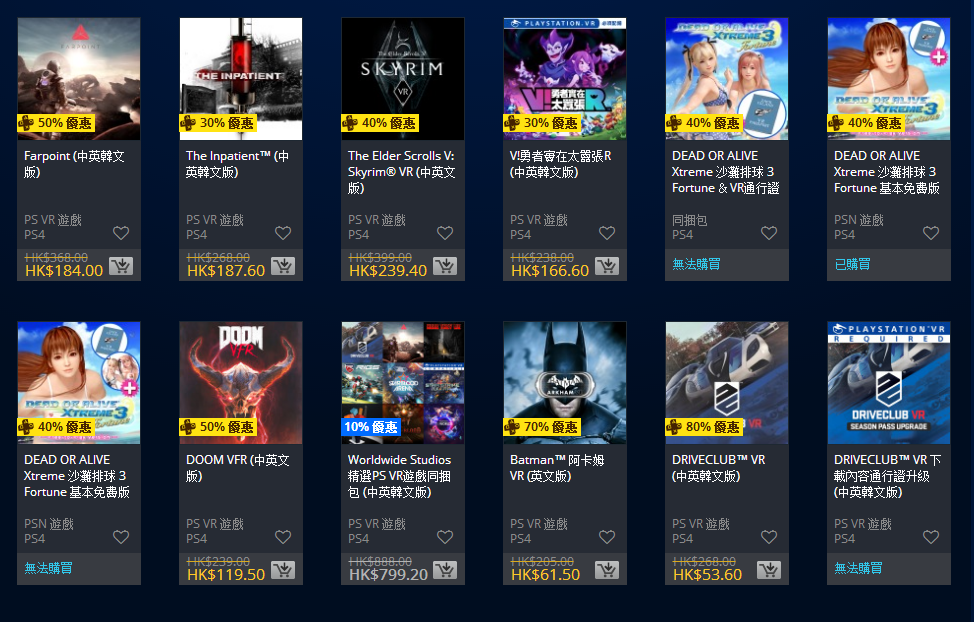Wishlist V!勇者實在太囂張R heart icon
Viewport: 974px width, 622px height.
(607, 233)
